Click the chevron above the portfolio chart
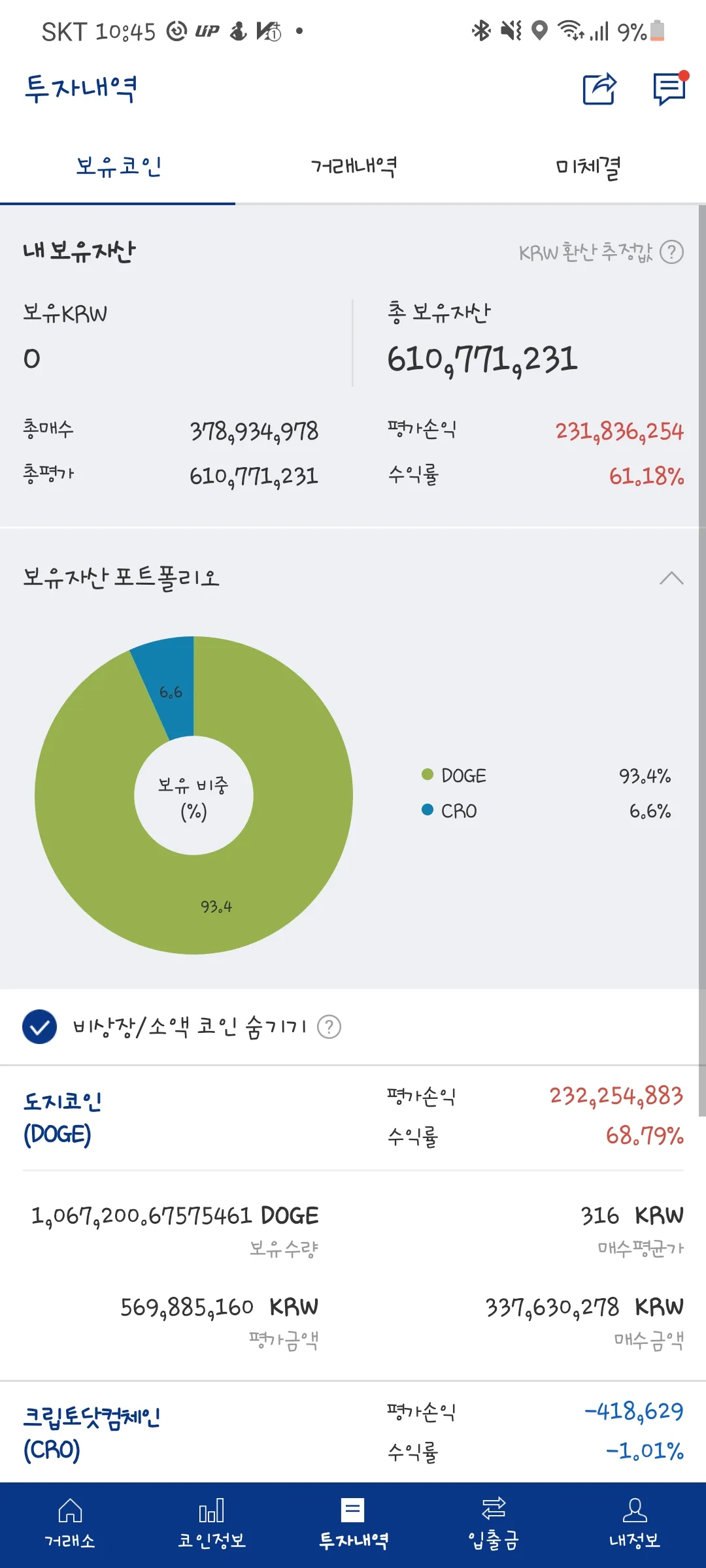The height and width of the screenshot is (1568, 706). pos(672,578)
